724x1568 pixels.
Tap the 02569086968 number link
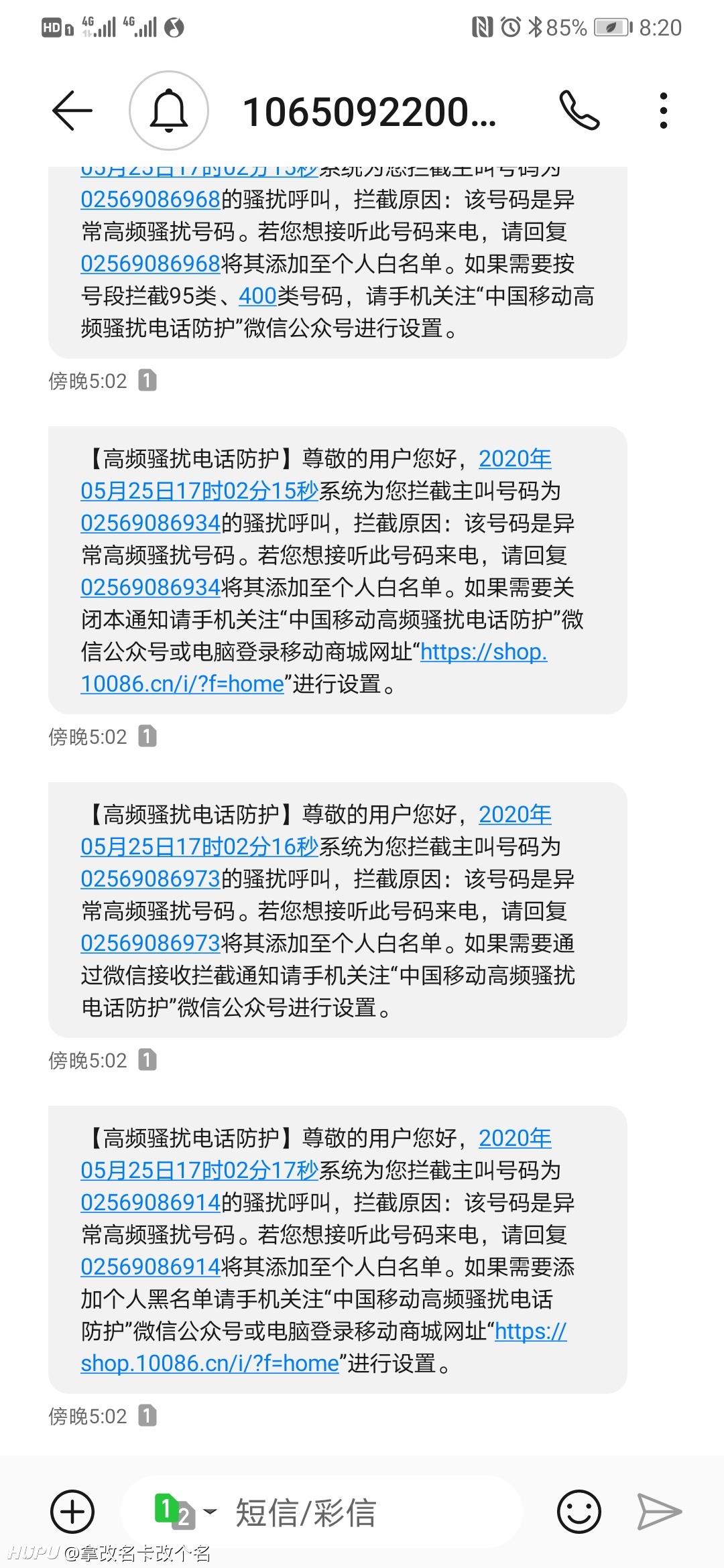pyautogui.click(x=151, y=199)
